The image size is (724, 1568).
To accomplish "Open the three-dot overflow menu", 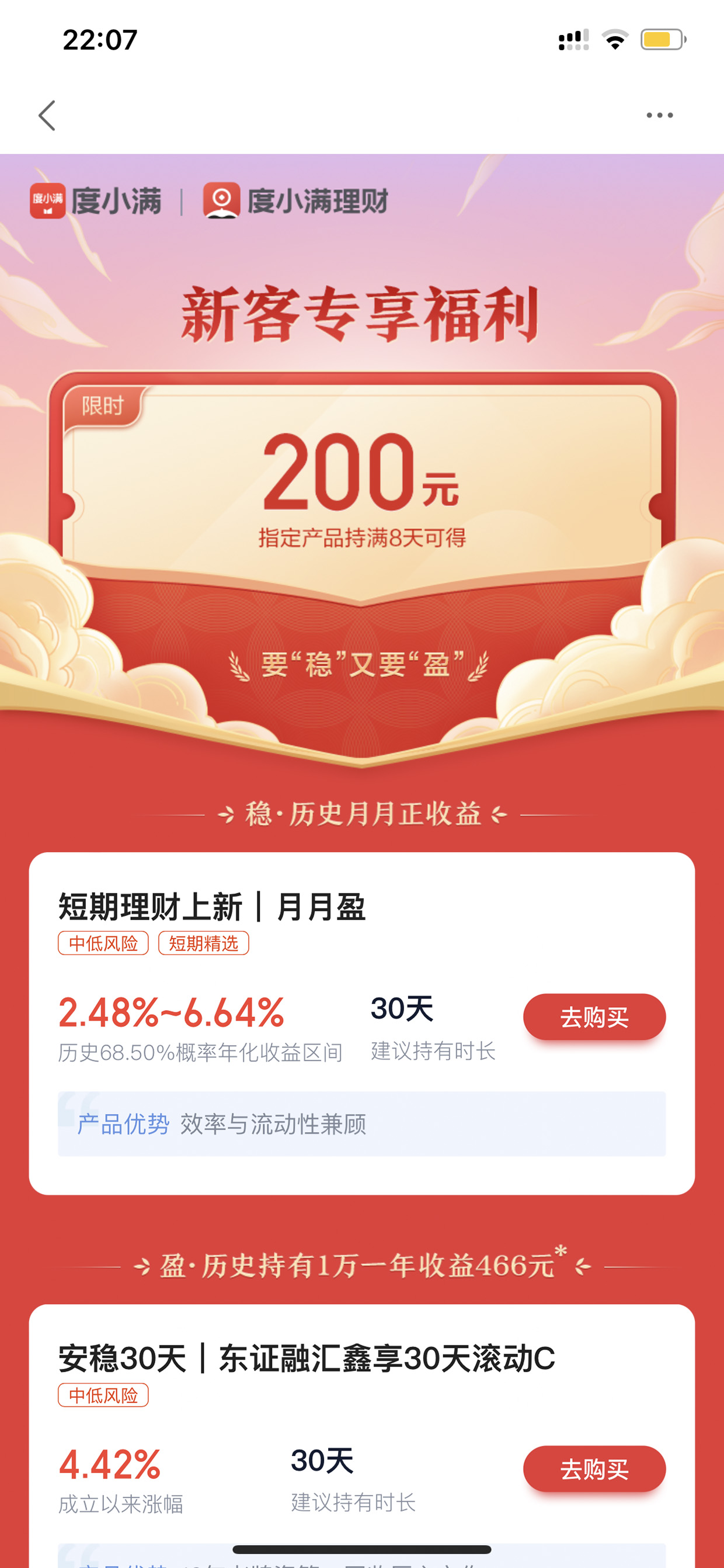I will pyautogui.click(x=660, y=115).
